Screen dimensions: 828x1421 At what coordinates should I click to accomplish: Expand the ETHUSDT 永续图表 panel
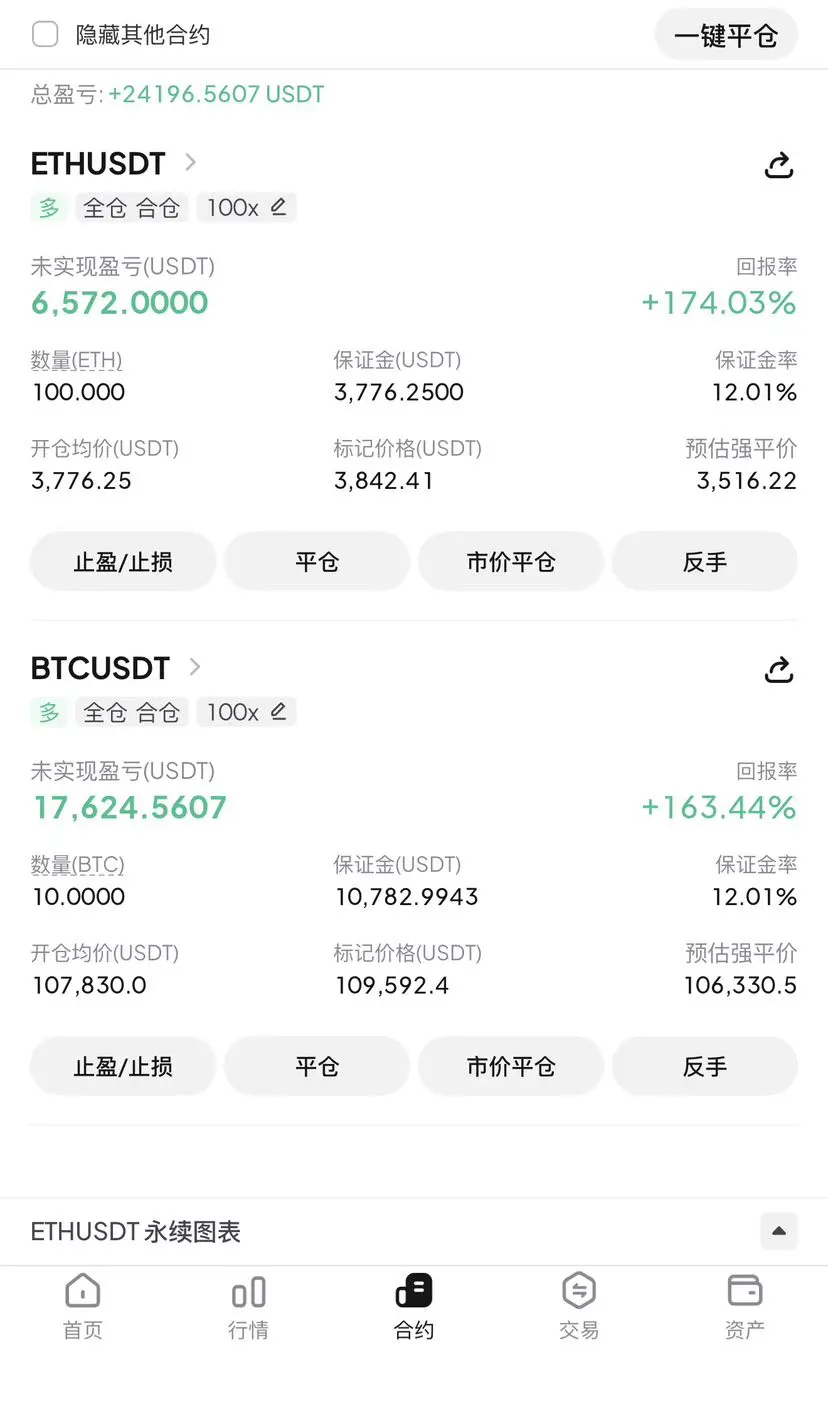tap(779, 1231)
